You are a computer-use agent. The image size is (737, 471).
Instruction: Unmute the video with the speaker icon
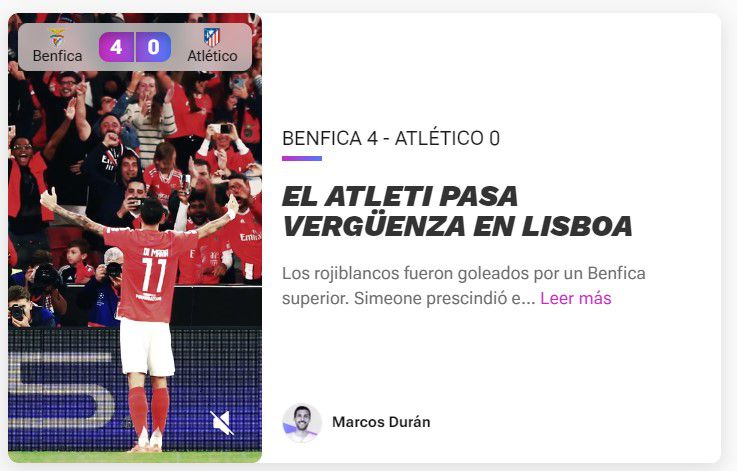click(222, 423)
